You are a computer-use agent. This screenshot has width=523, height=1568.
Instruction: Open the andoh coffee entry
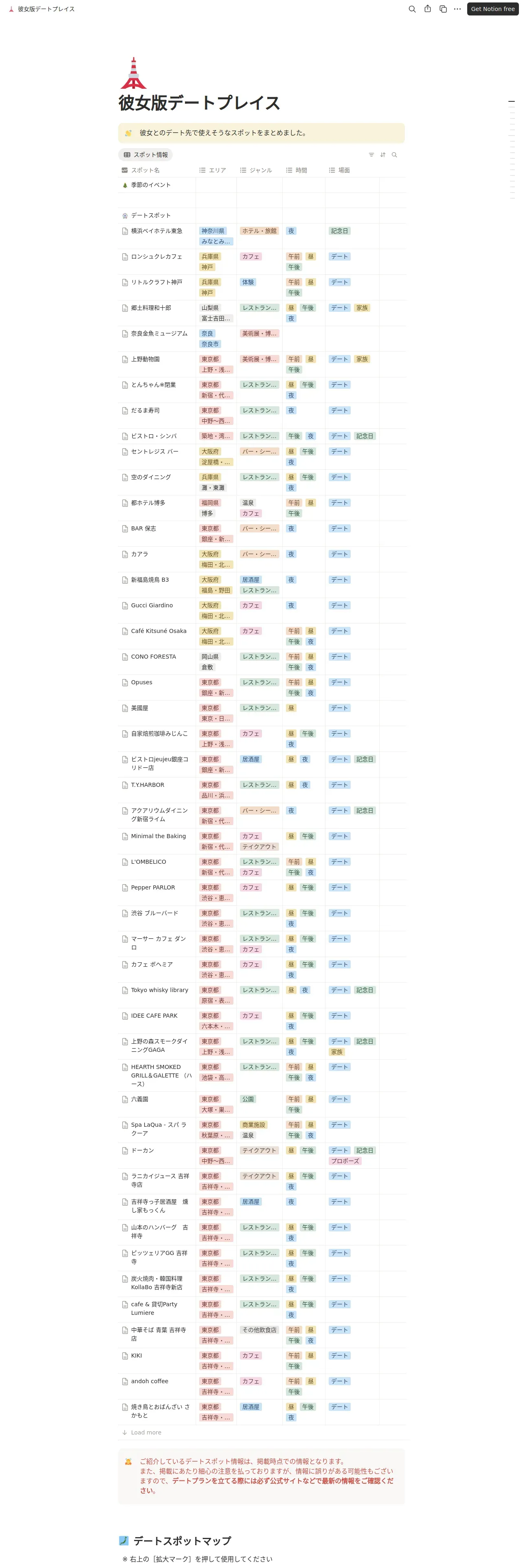pyautogui.click(x=149, y=1381)
